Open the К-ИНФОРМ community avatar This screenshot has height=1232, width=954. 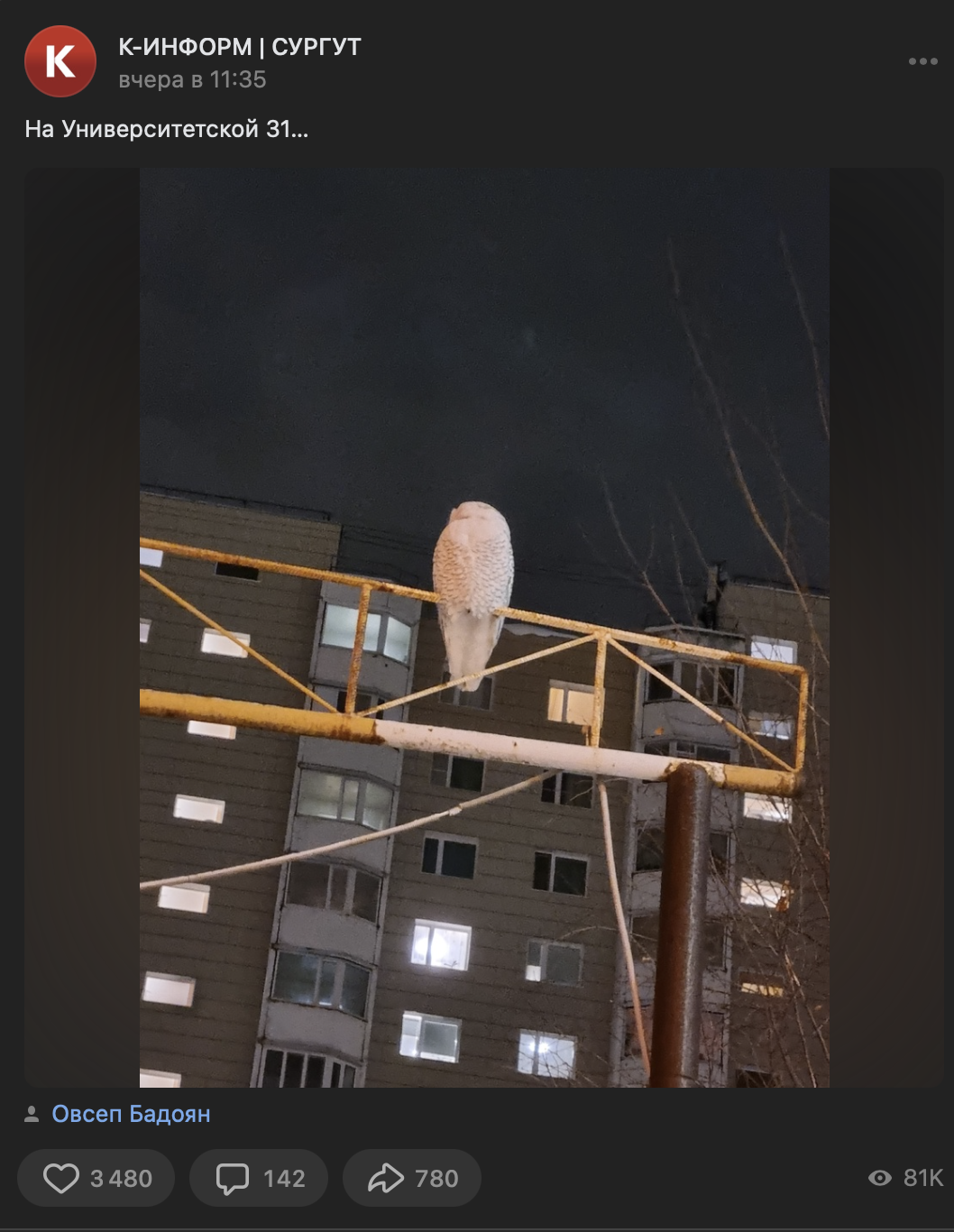tap(60, 61)
